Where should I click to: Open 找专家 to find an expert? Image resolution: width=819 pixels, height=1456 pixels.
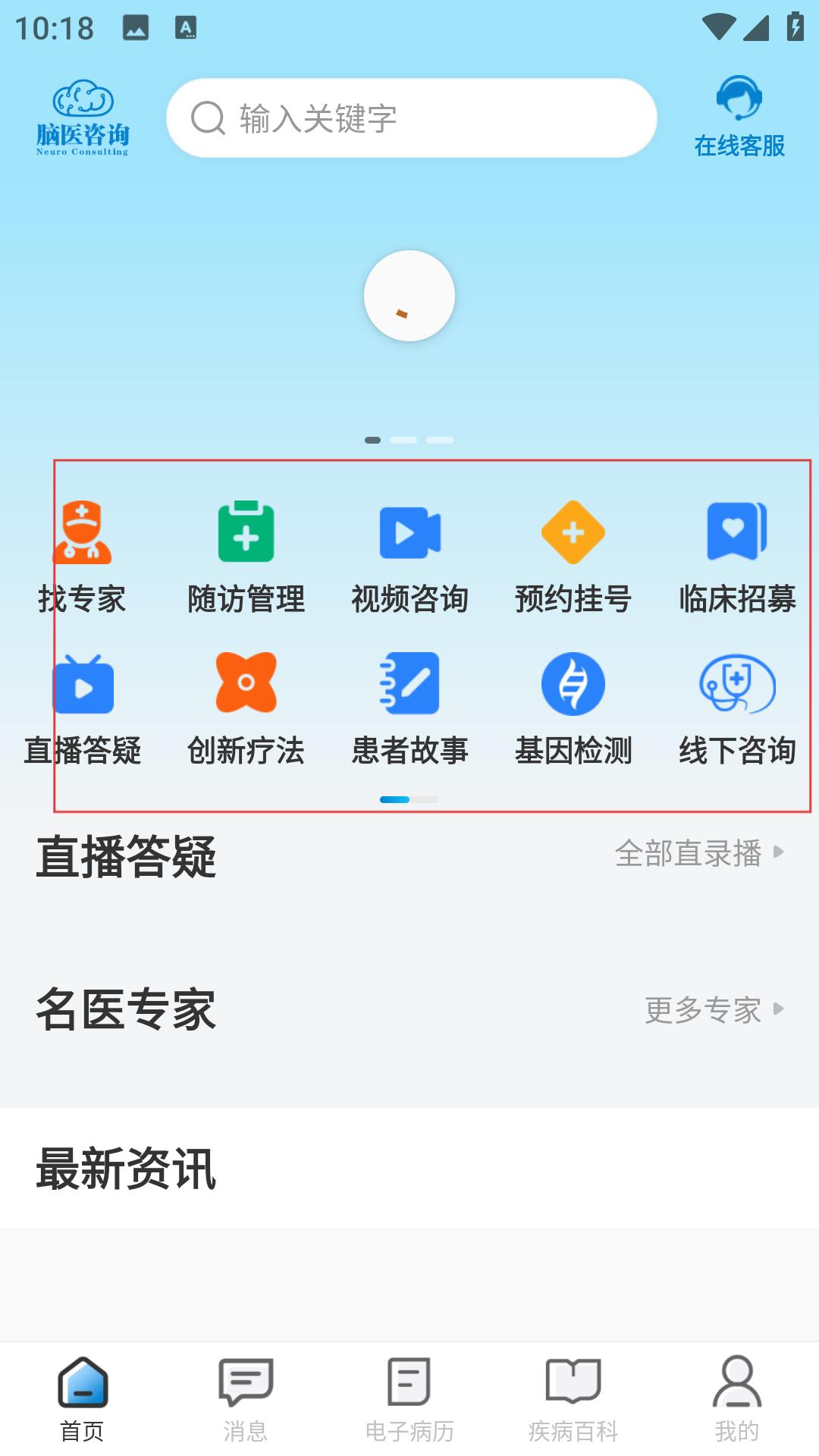coord(82,558)
